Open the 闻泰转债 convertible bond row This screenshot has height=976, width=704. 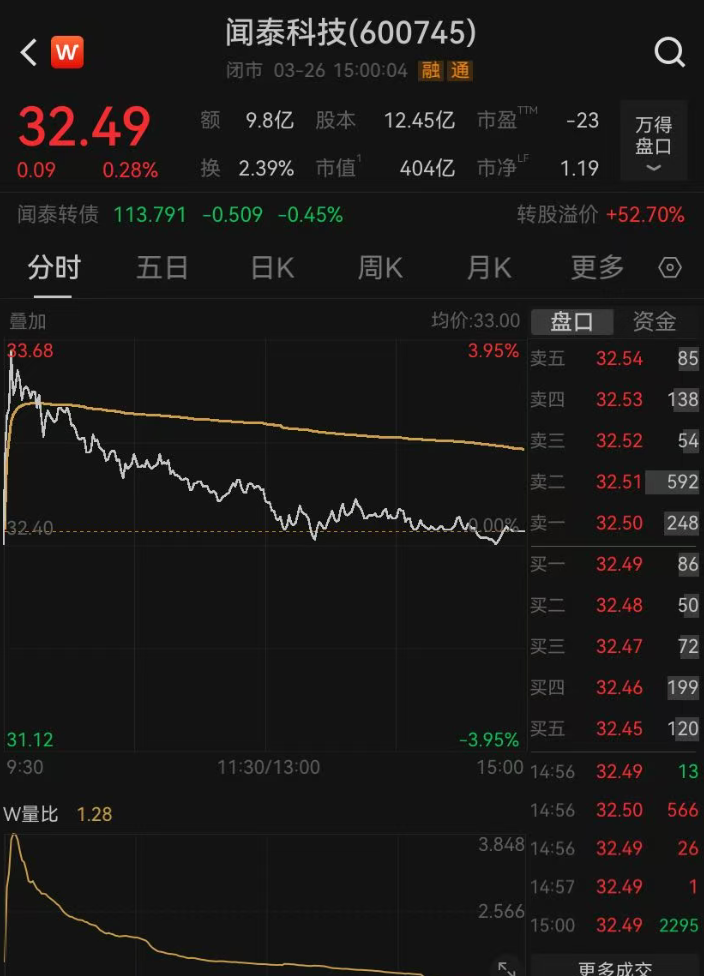coord(180,214)
